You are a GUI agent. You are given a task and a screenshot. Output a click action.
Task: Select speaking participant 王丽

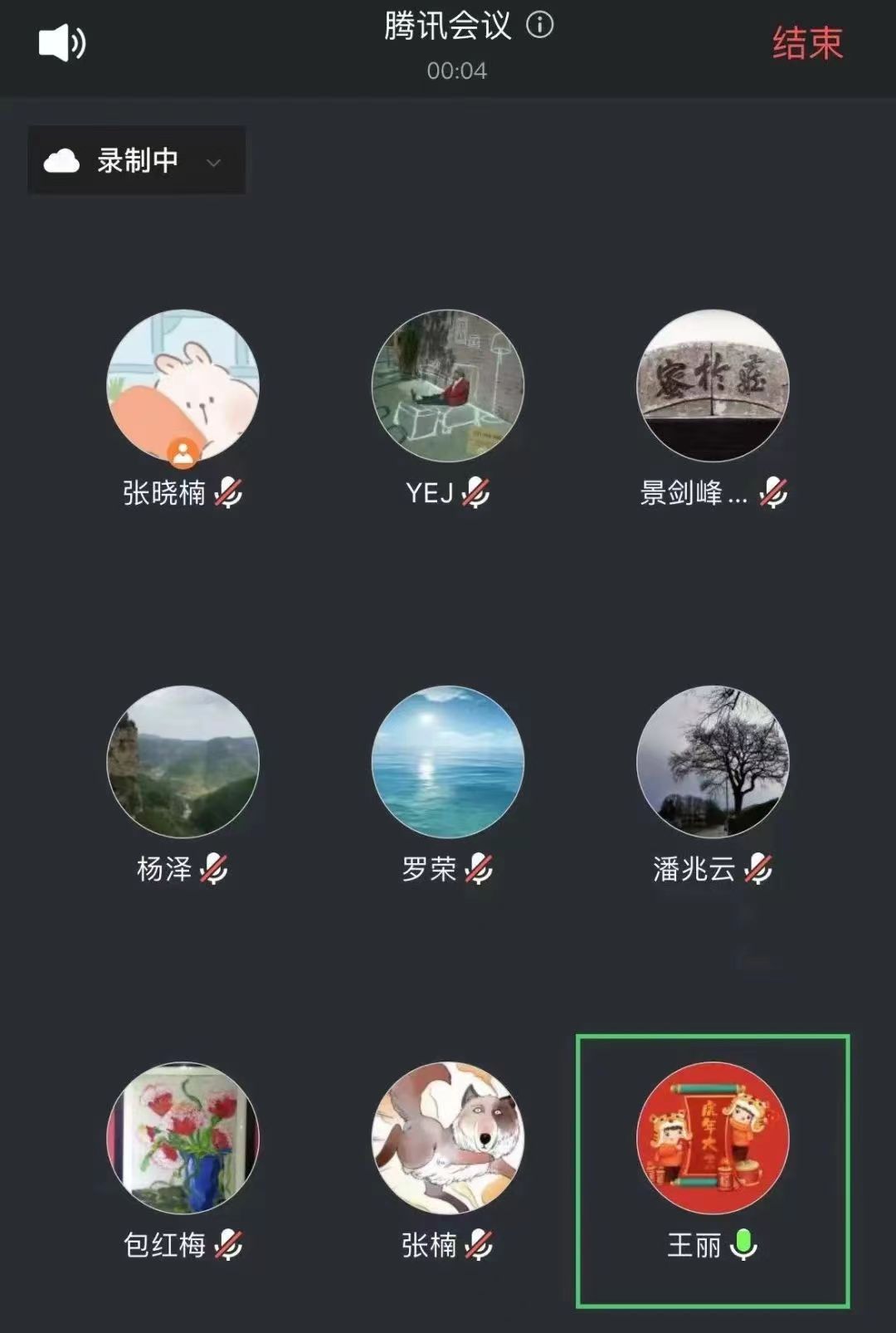click(x=713, y=1138)
